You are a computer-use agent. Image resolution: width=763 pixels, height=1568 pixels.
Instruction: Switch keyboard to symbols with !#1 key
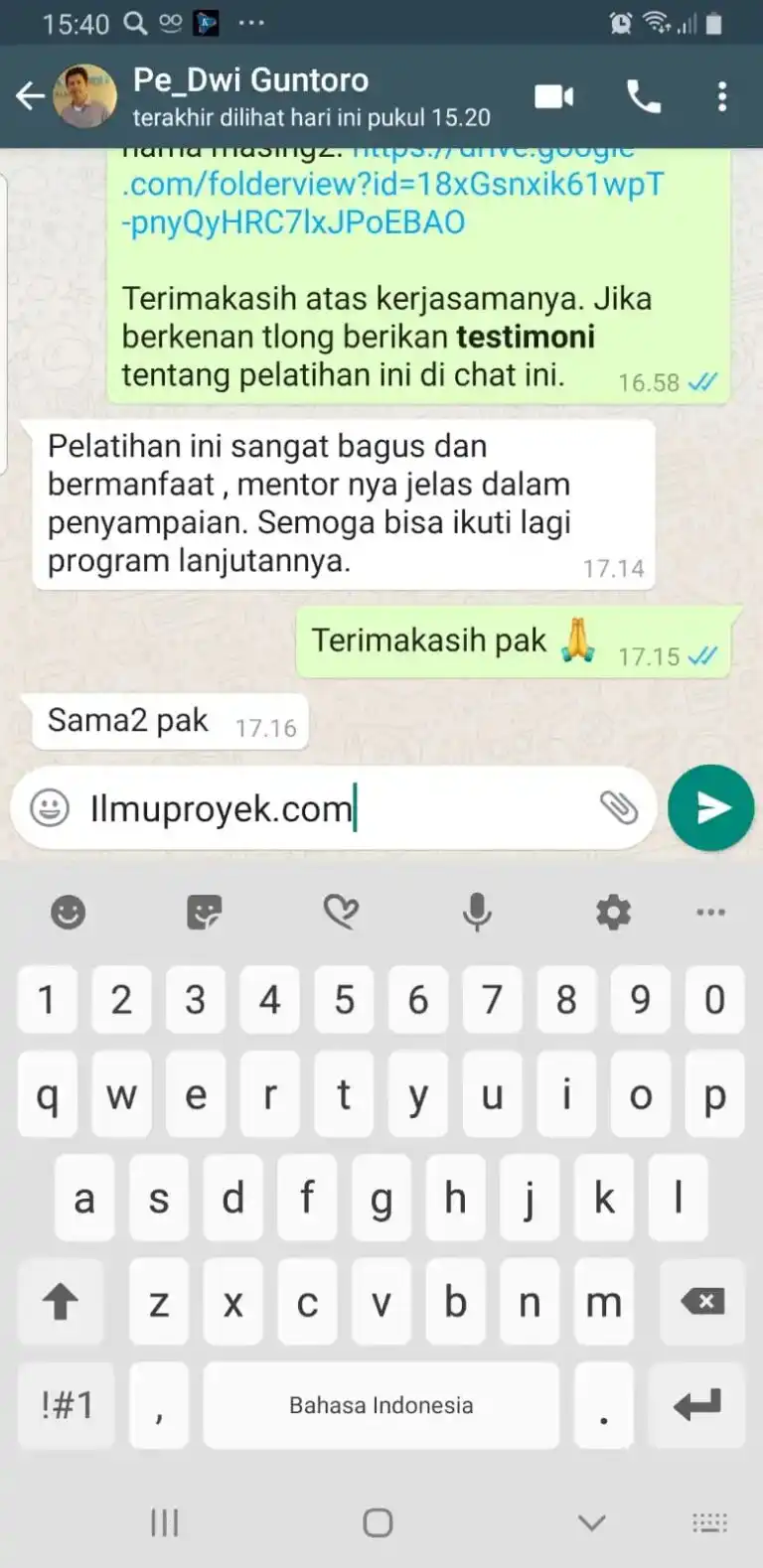(67, 1405)
